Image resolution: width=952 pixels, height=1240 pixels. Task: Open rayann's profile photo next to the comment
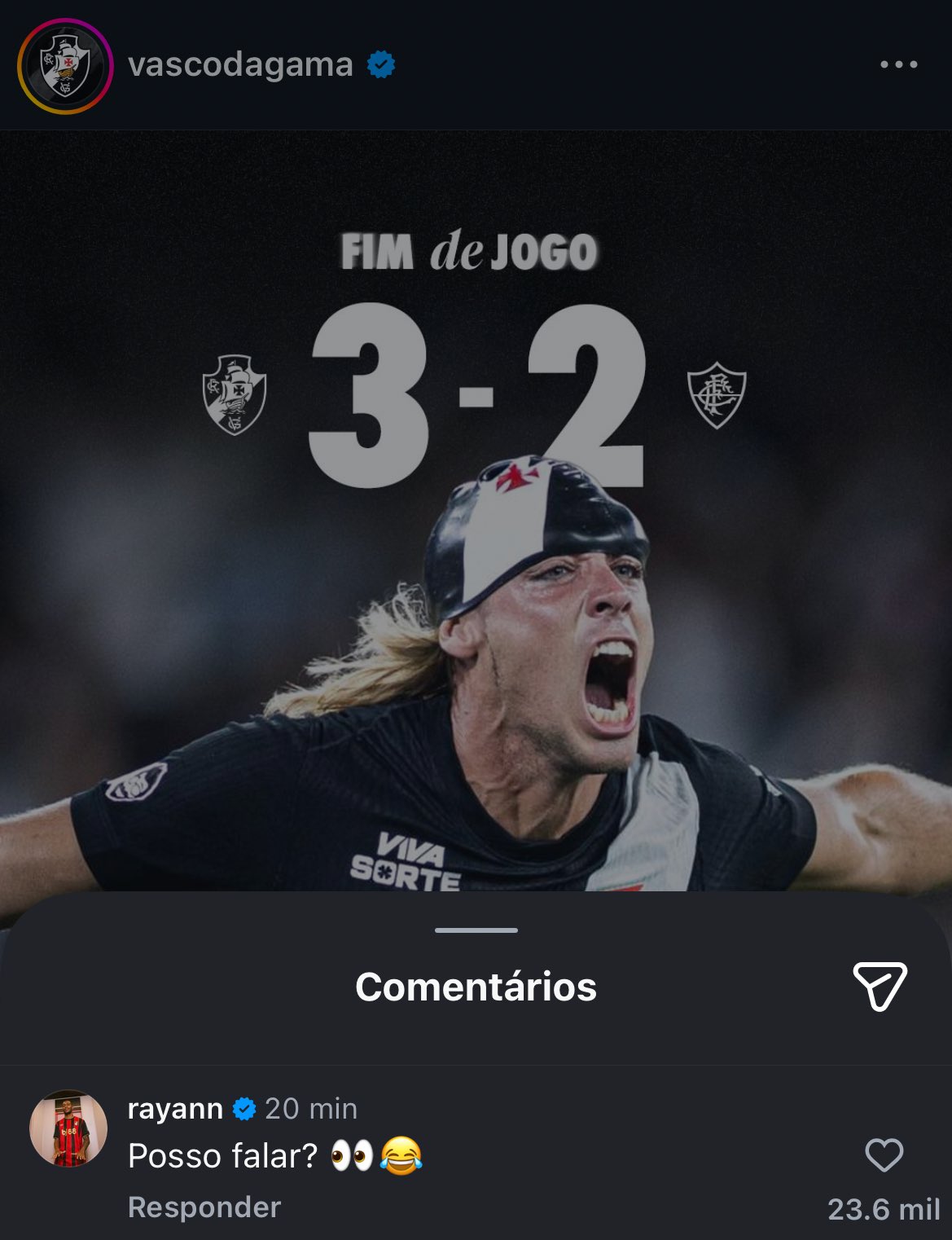68,1129
